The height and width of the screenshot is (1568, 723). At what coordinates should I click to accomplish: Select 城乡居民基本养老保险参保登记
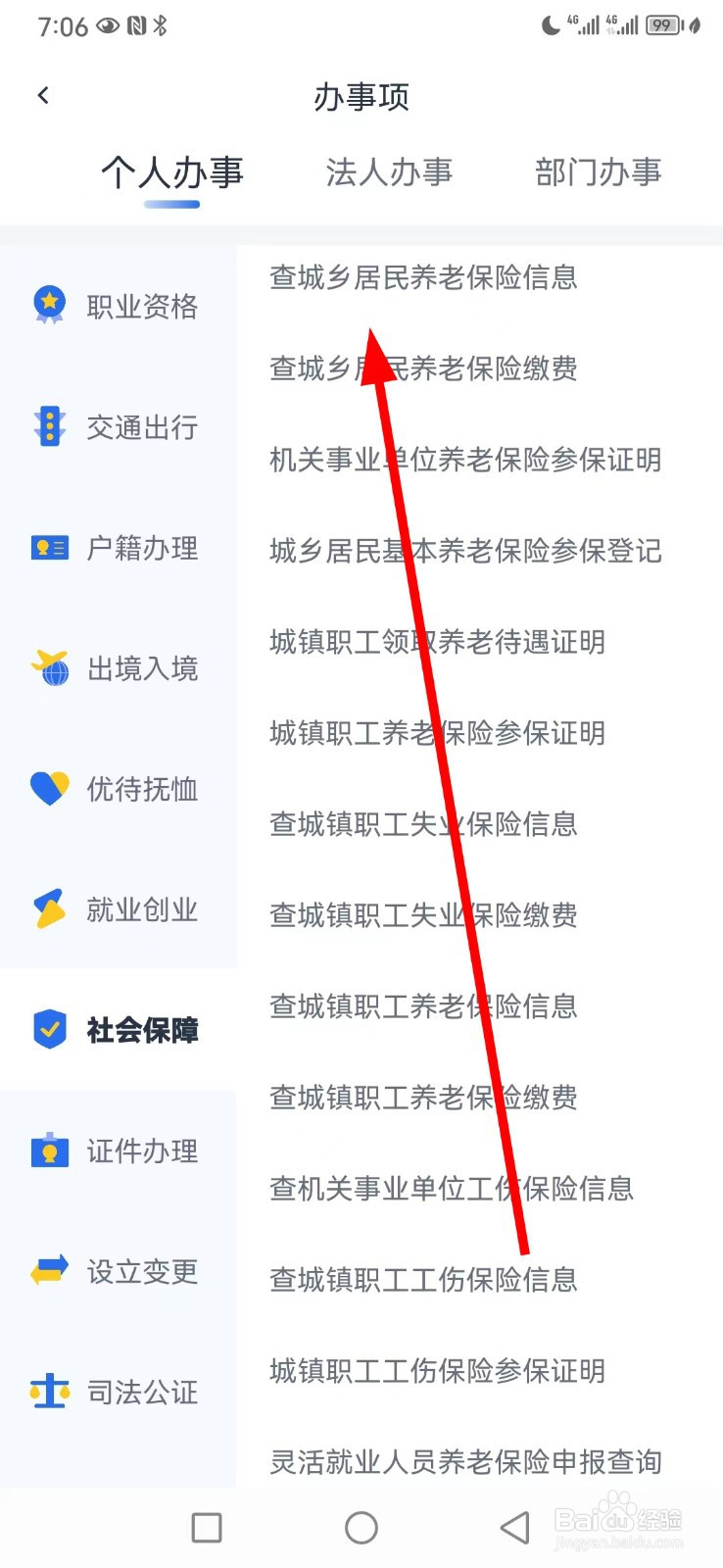(466, 552)
